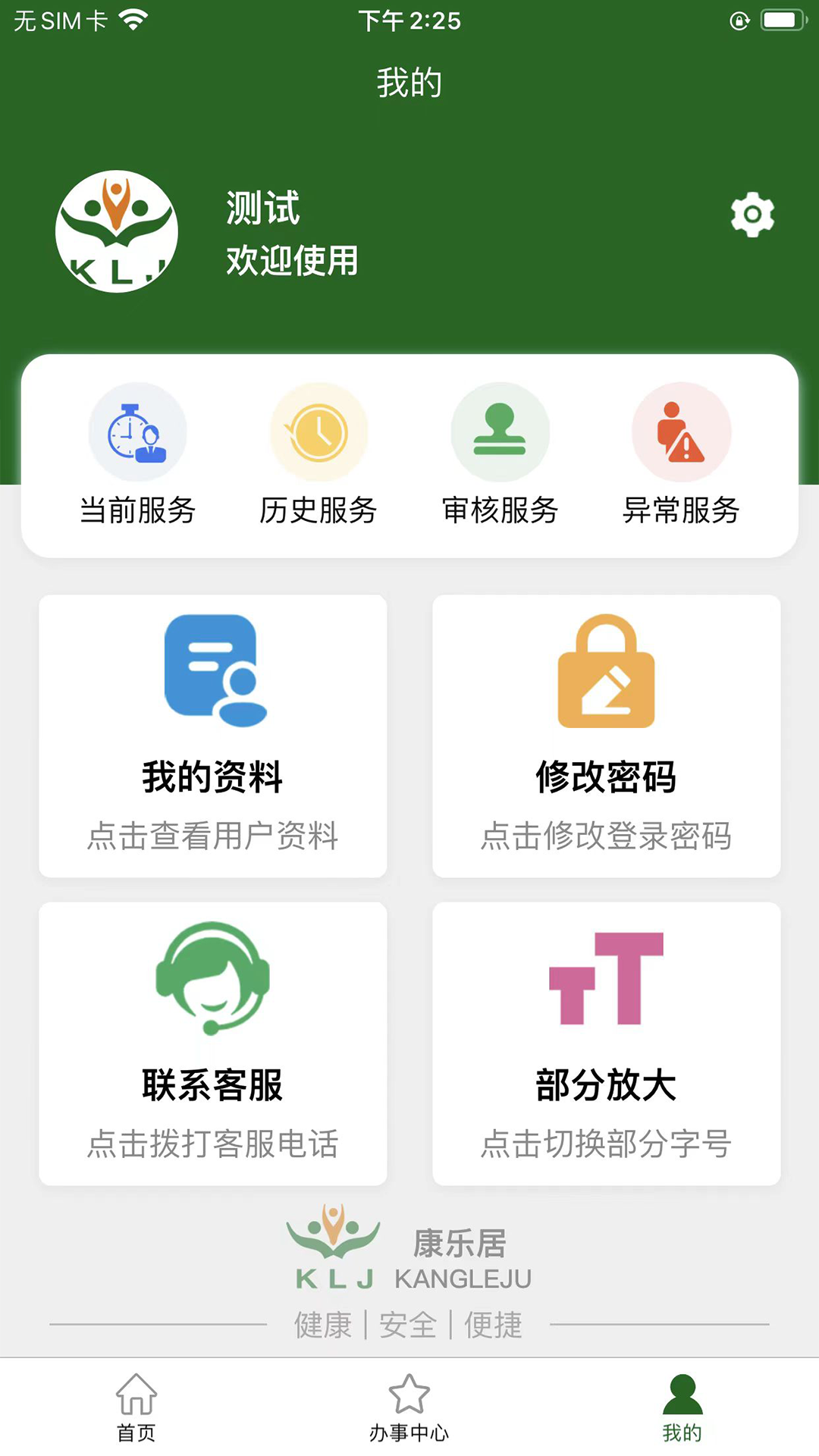
Task: Click 点击查看用户资料 link
Action: [213, 836]
